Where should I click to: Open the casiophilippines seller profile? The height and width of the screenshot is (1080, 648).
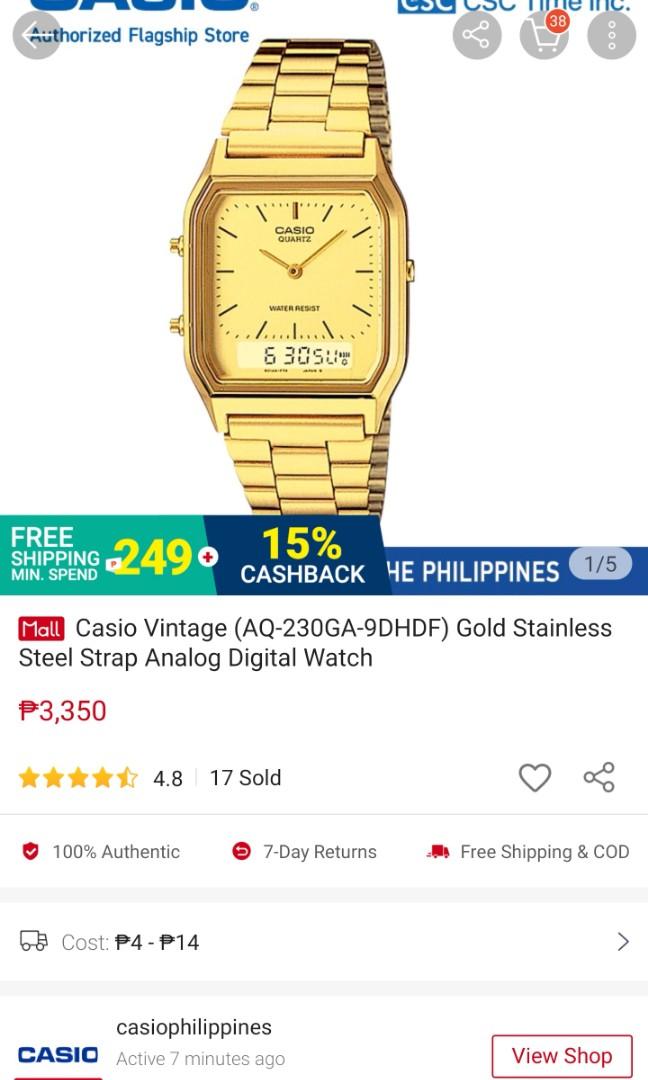tap(194, 1027)
